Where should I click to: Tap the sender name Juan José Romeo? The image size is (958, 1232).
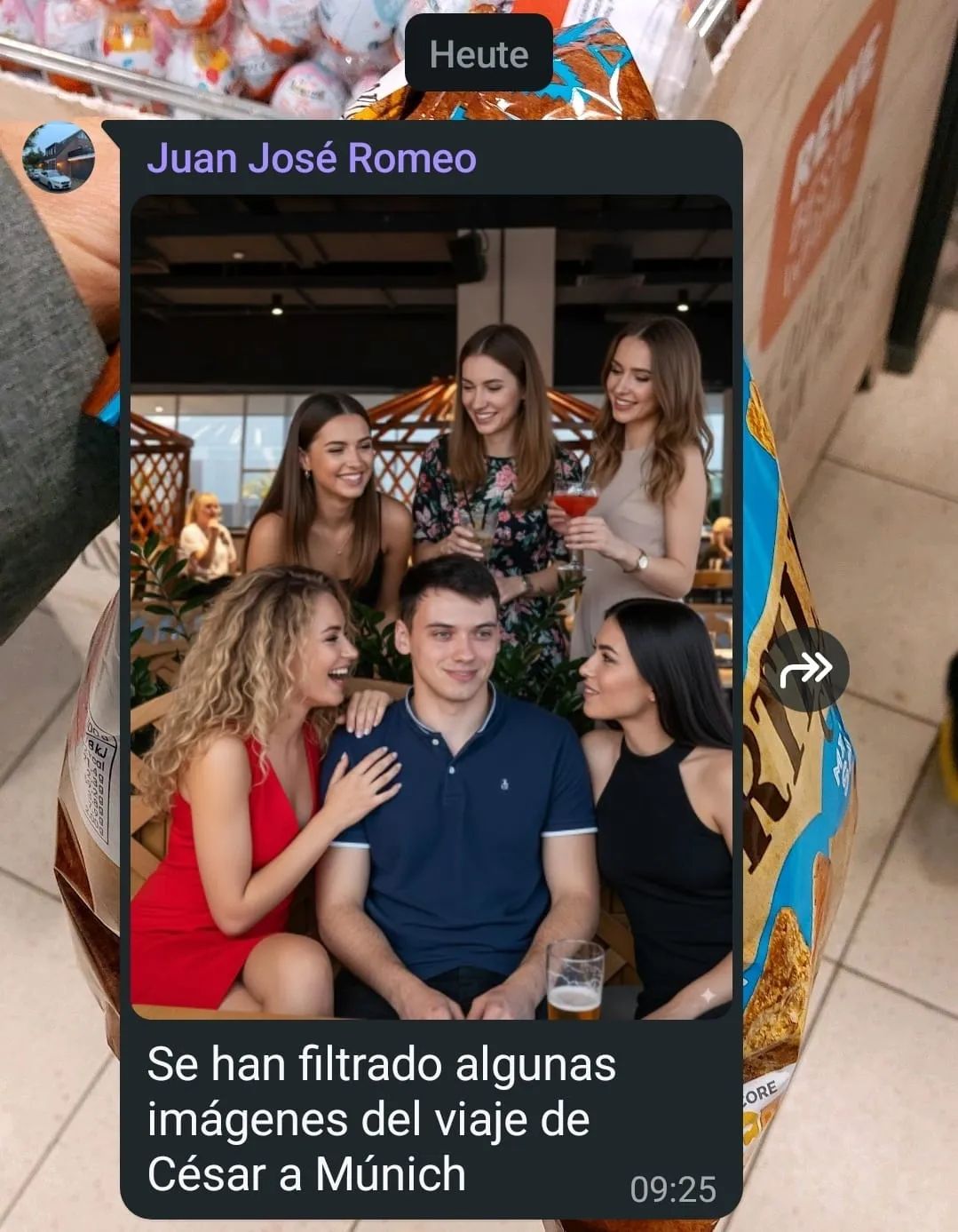point(312,159)
